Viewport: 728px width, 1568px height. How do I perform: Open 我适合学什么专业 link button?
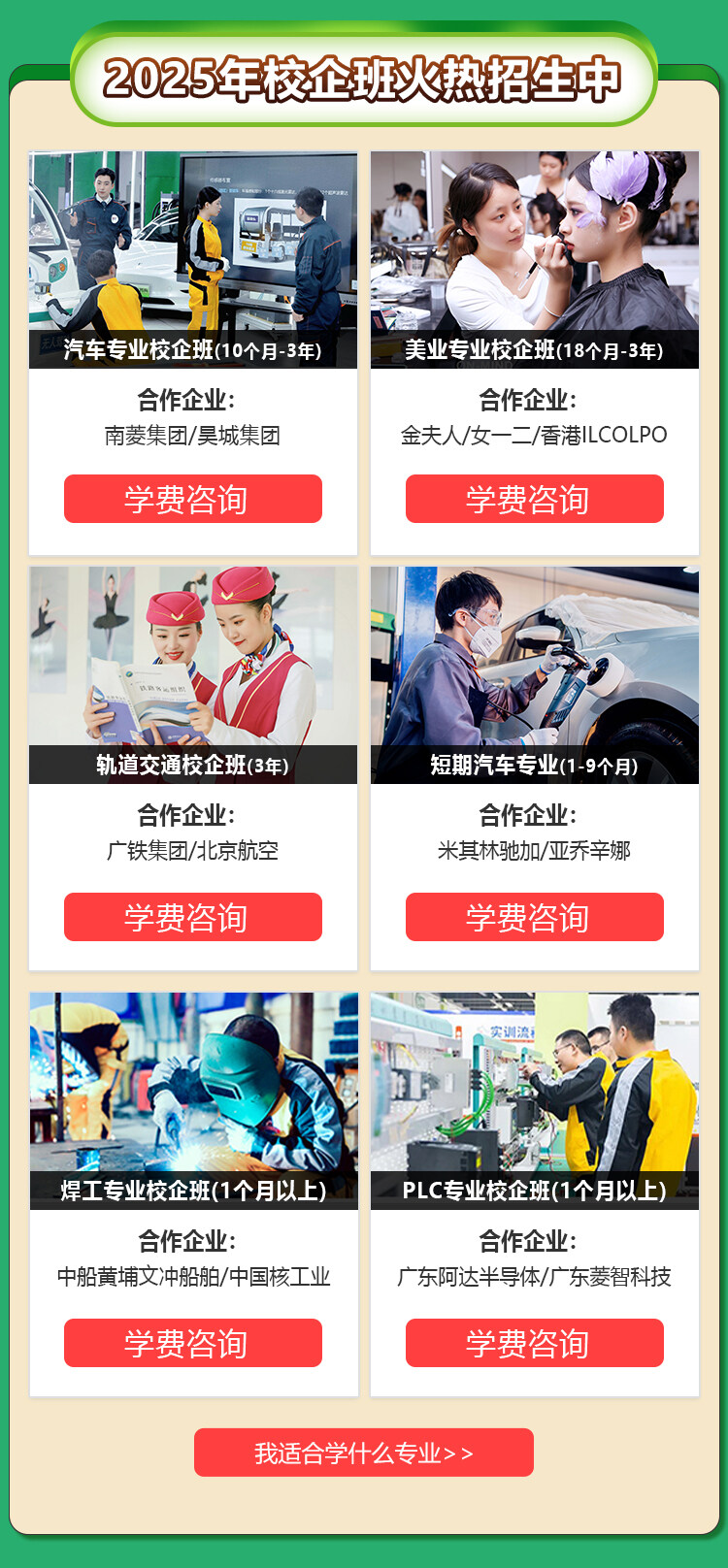pos(363,1453)
